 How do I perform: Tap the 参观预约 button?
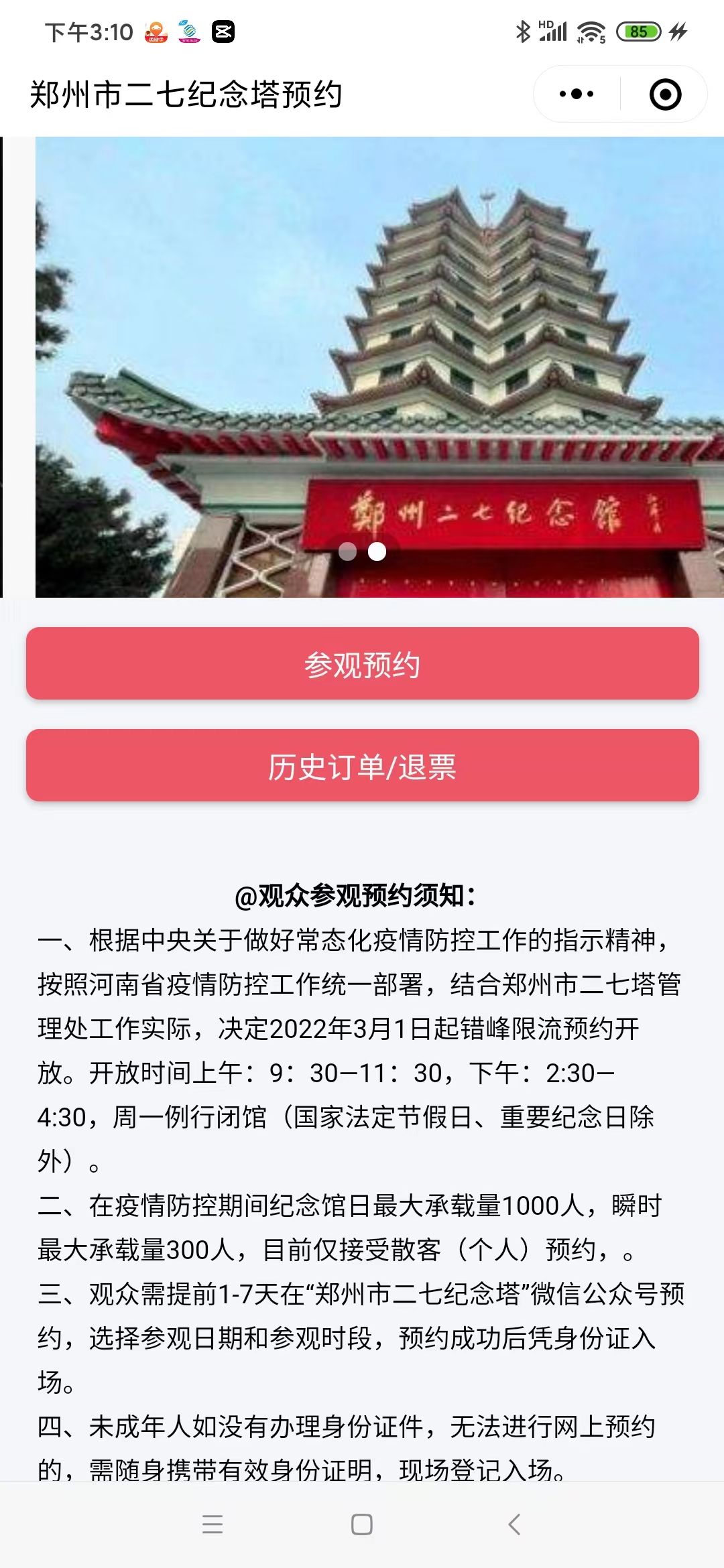(362, 663)
